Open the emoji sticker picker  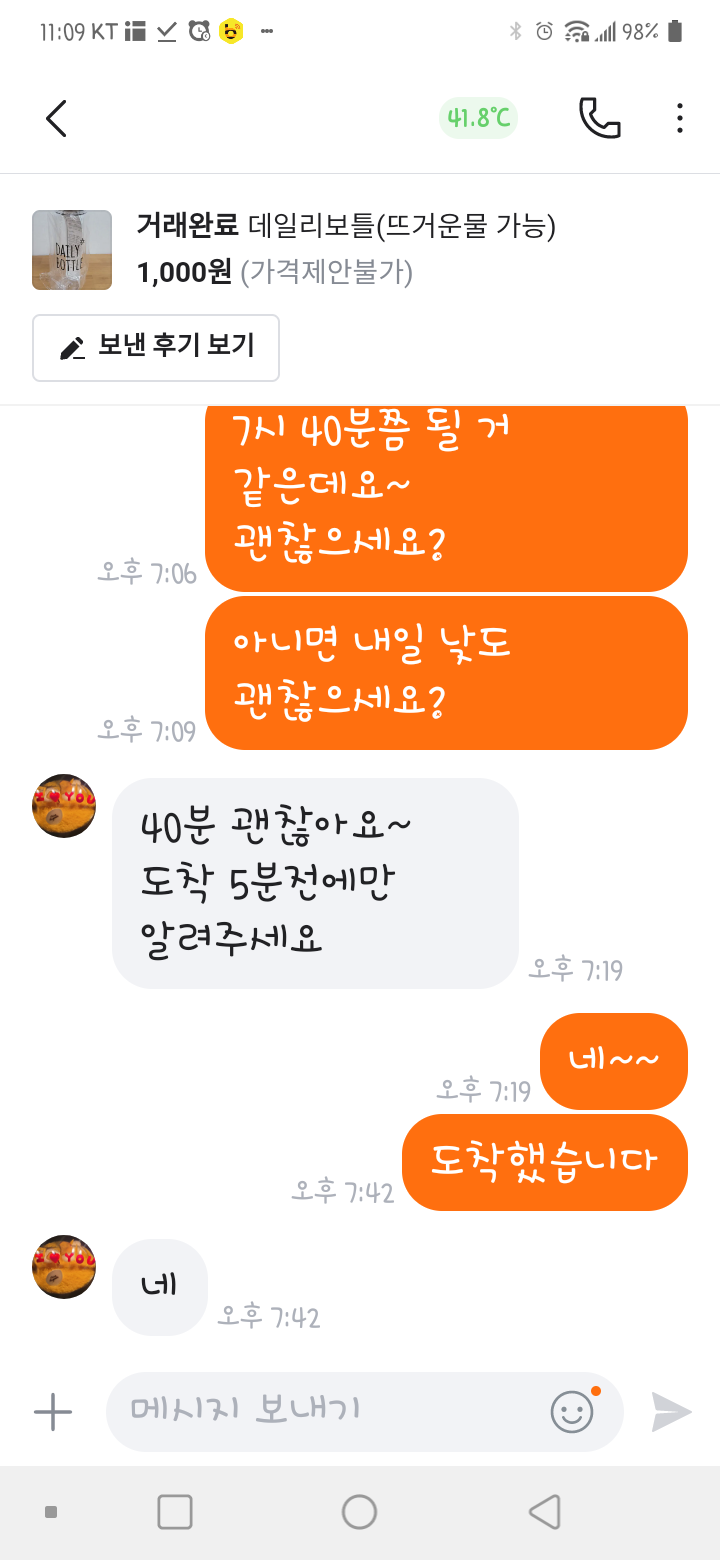[573, 1411]
